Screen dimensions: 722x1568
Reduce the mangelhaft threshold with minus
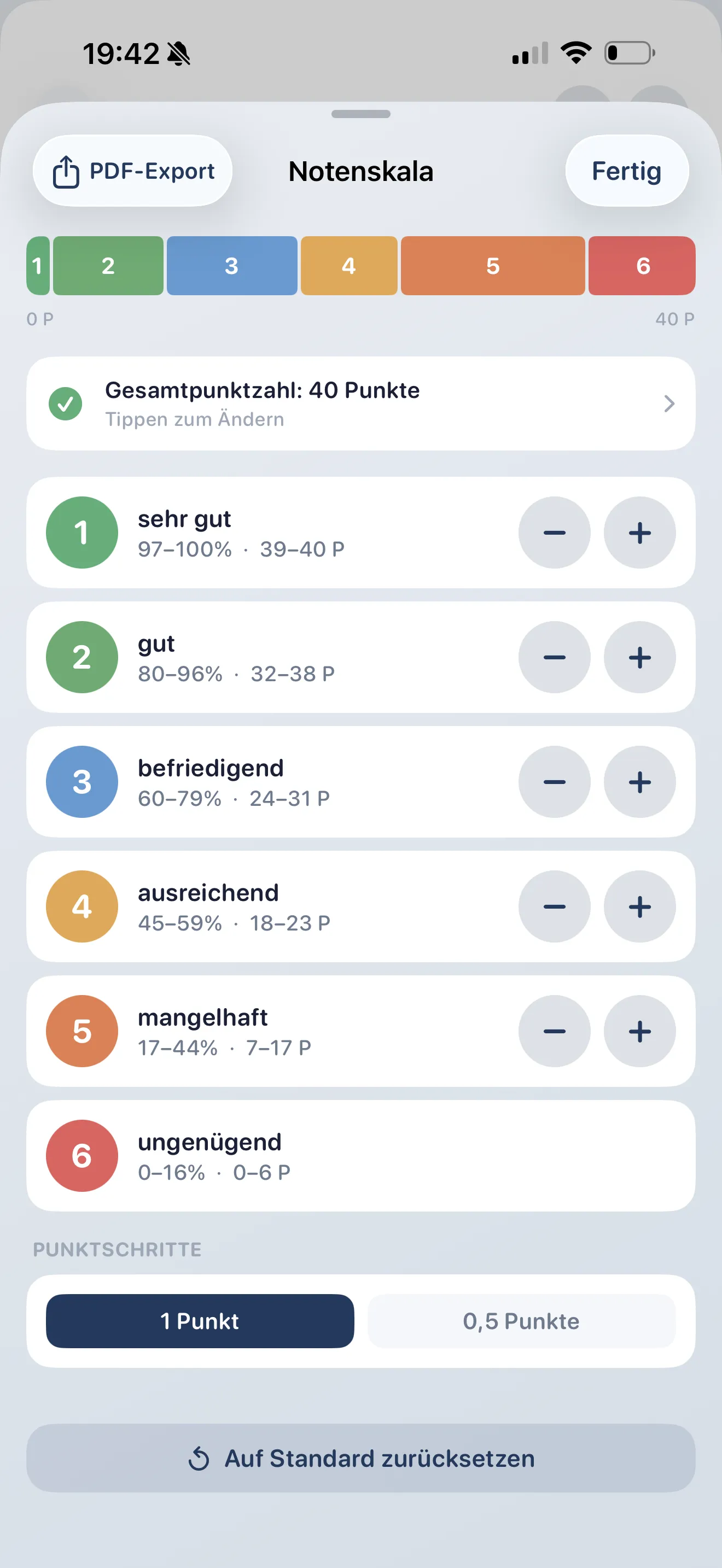pos(554,1031)
